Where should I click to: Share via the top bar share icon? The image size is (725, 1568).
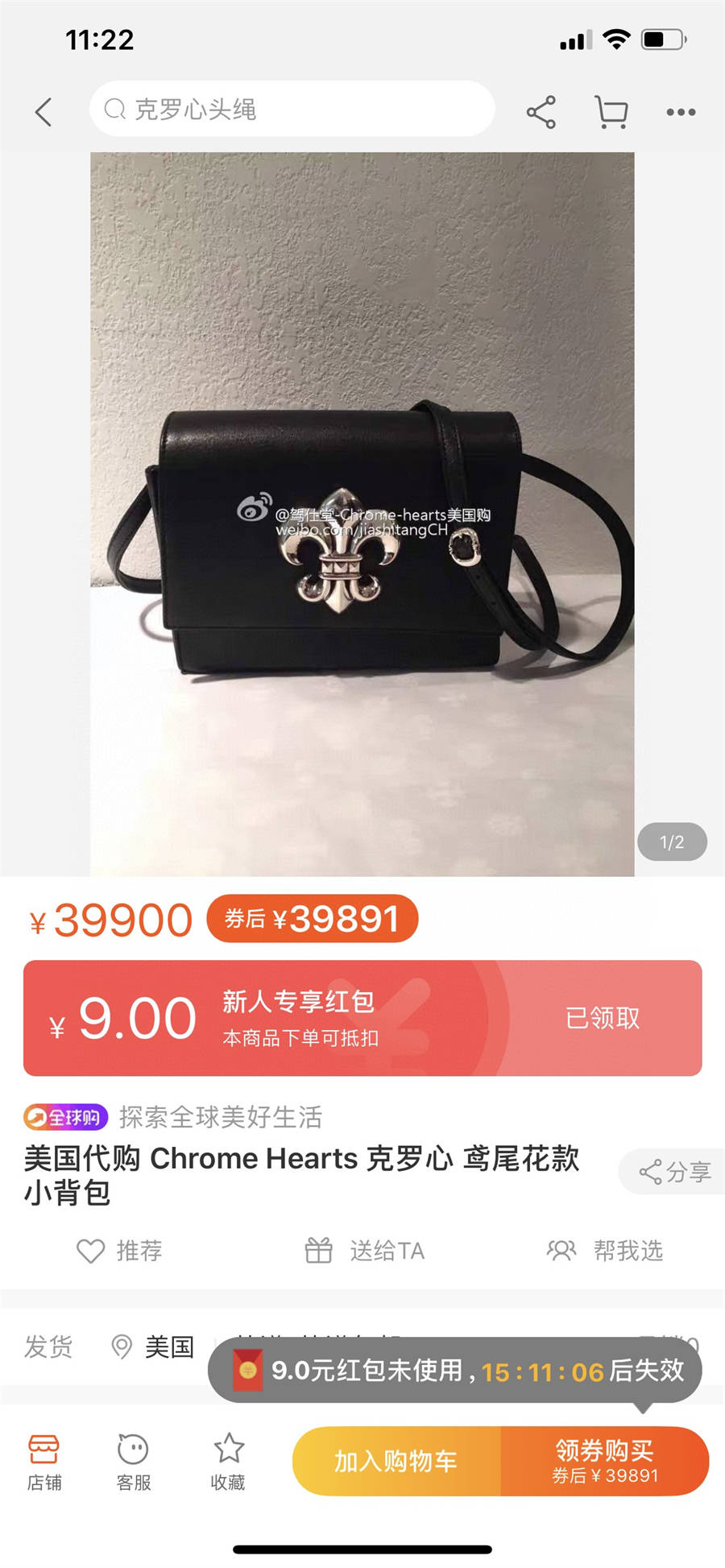point(541,112)
